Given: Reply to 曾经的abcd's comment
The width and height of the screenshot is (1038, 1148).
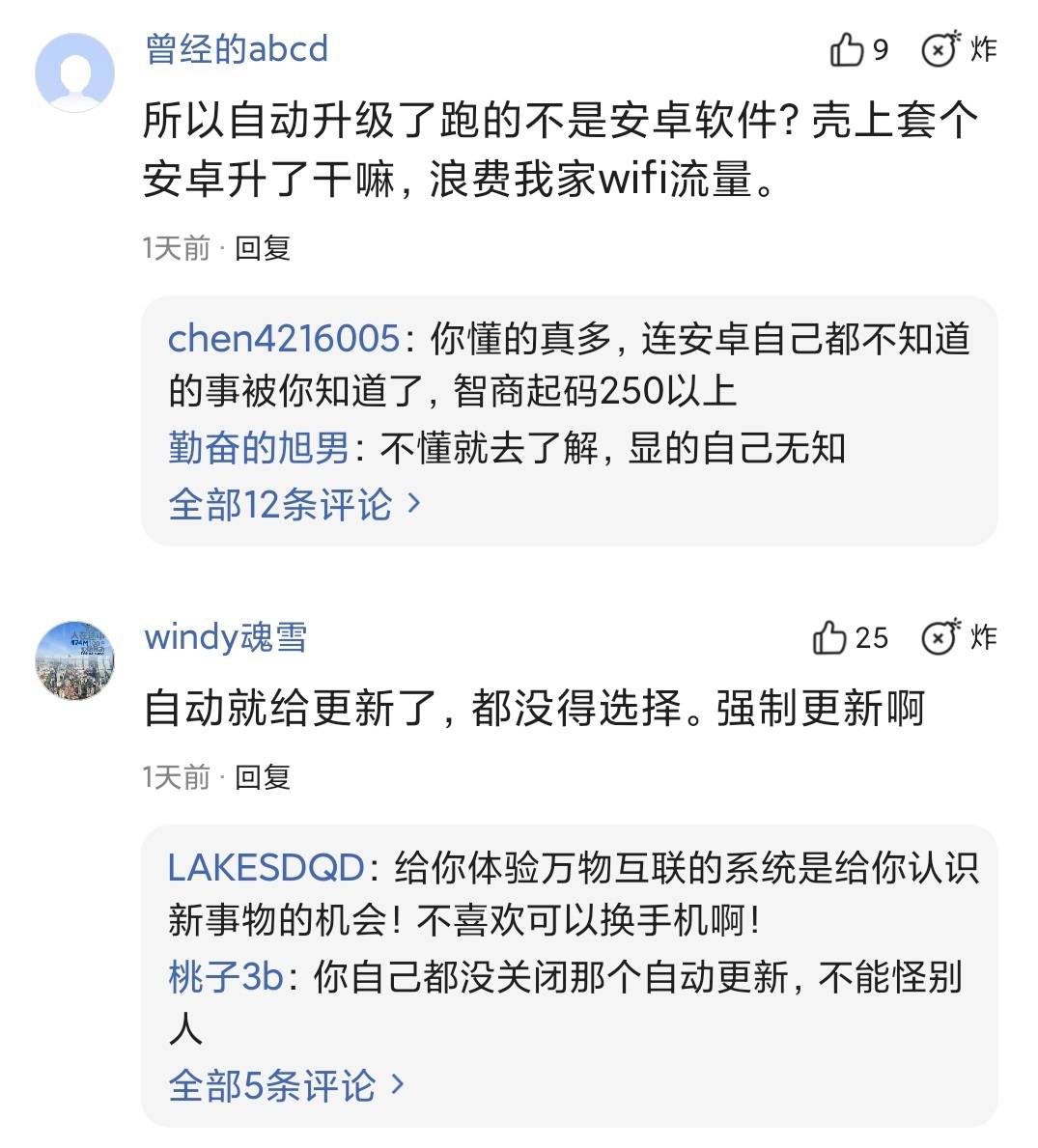Looking at the screenshot, I should (263, 248).
